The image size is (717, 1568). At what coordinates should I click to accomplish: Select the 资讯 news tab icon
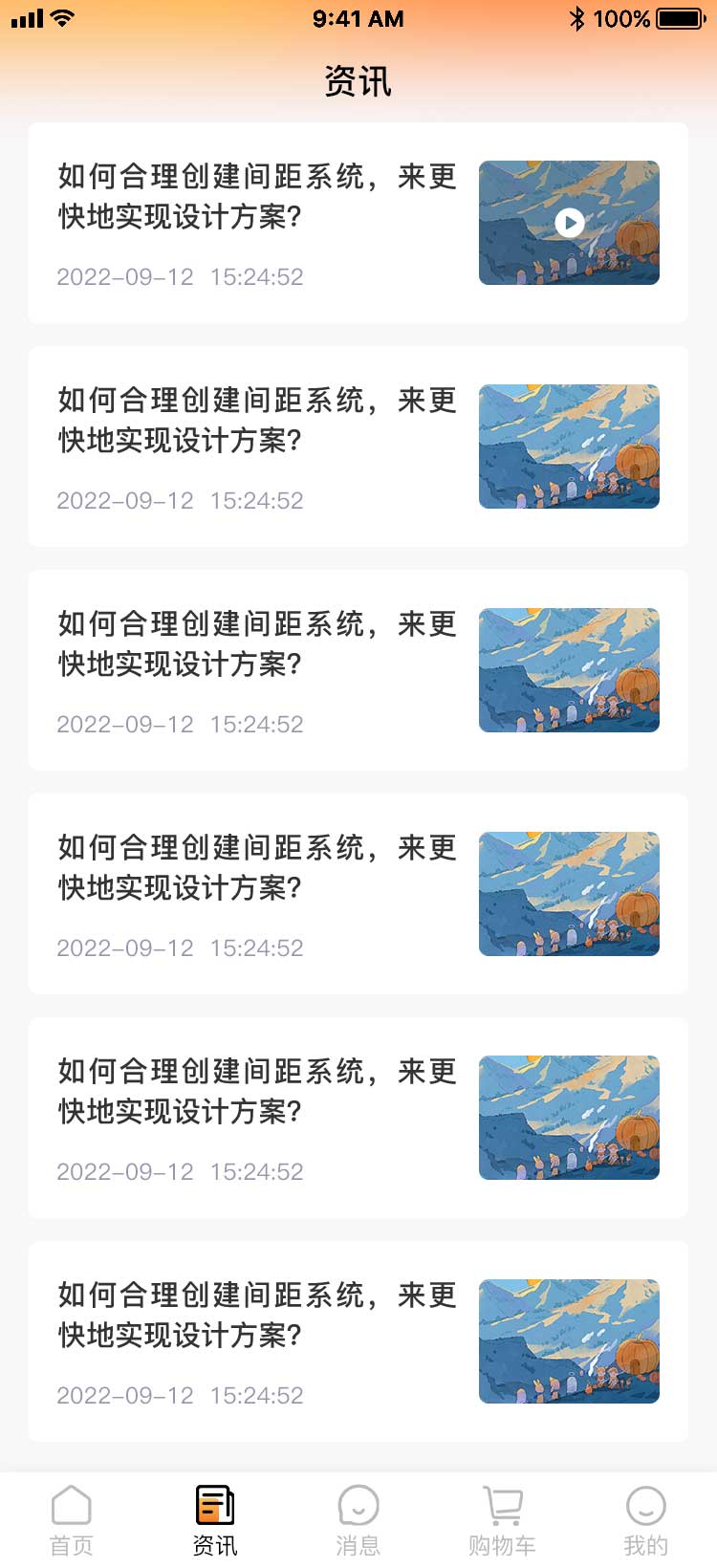click(x=214, y=1504)
